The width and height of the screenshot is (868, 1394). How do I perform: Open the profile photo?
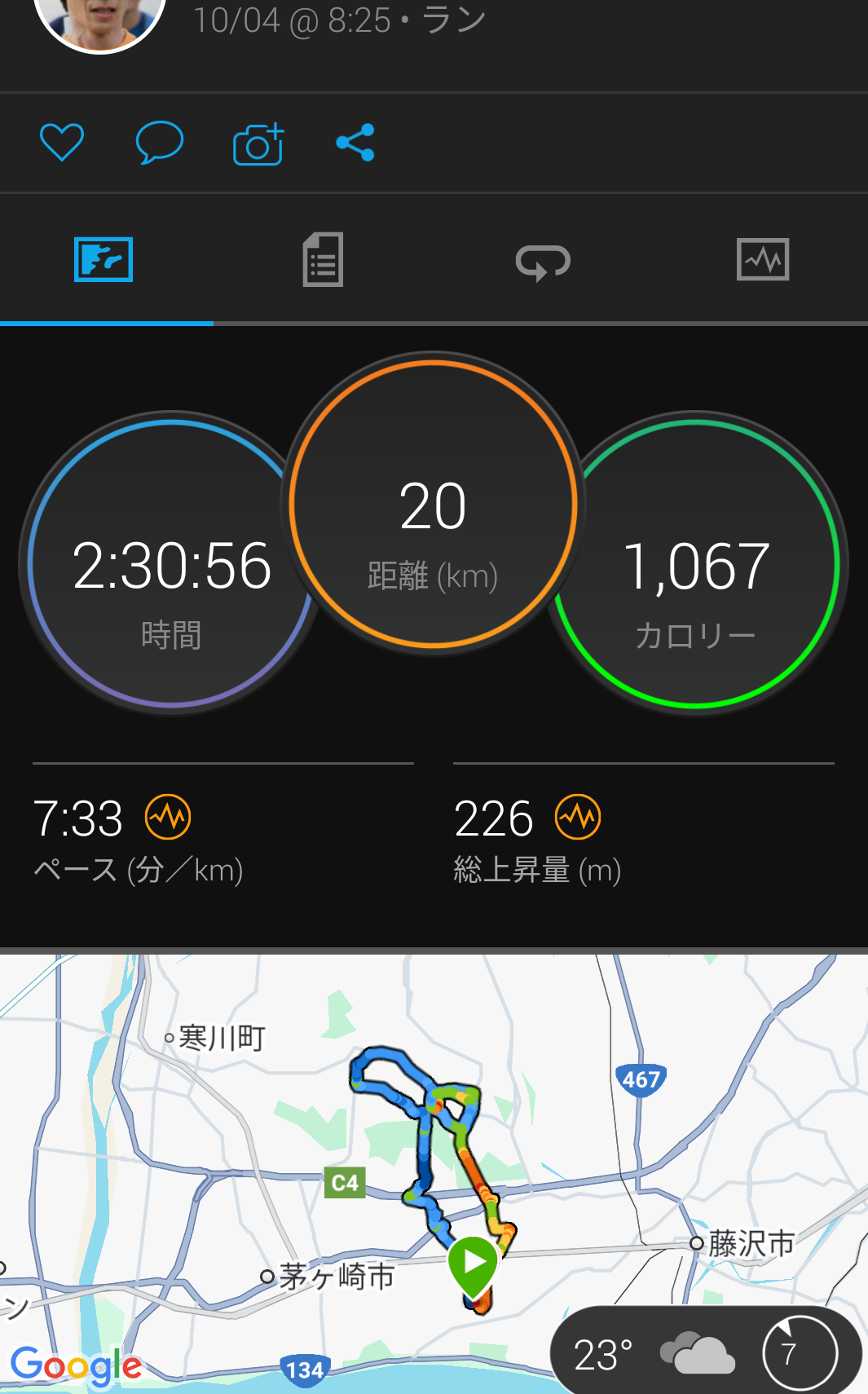point(99,20)
